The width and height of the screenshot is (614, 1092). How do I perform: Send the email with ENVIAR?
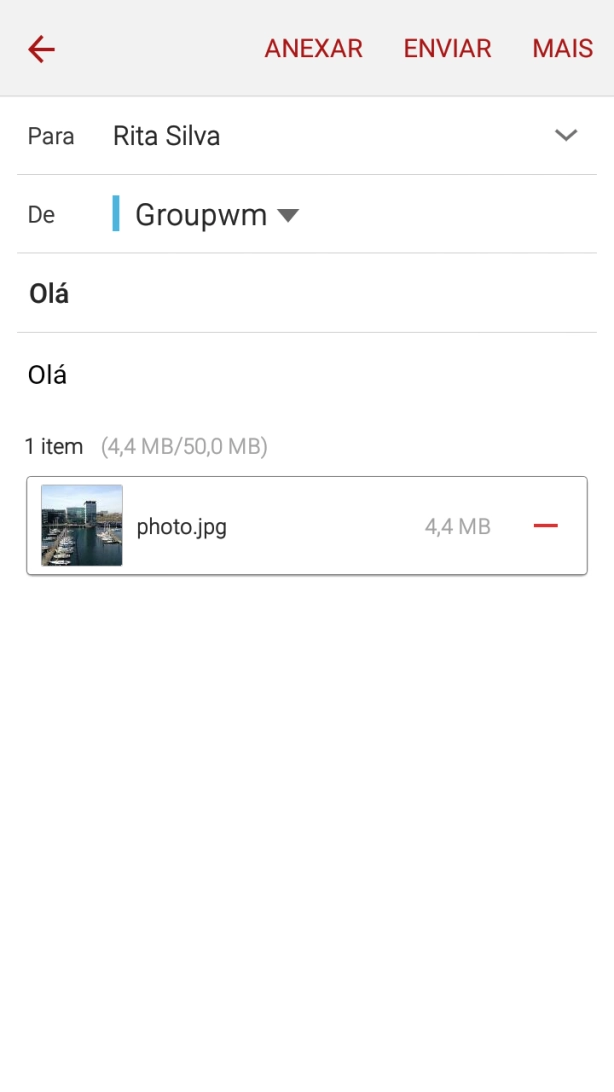click(447, 49)
